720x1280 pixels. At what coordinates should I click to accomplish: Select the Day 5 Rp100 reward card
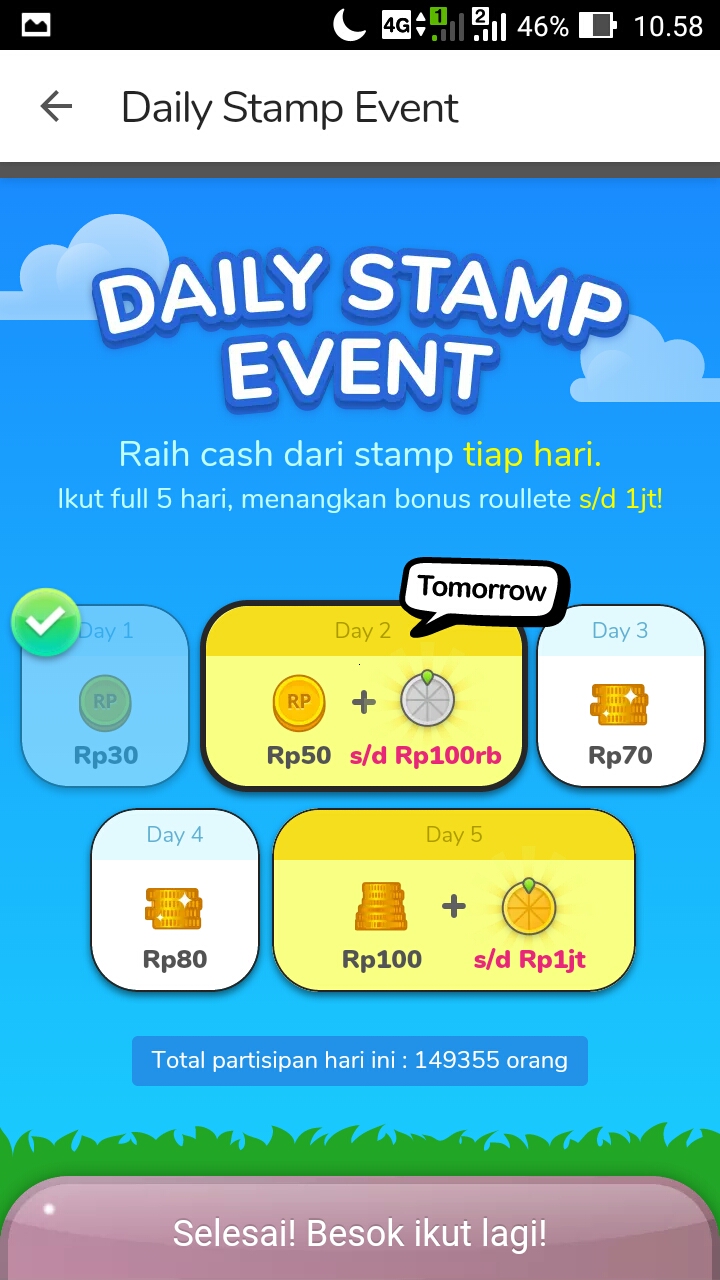[454, 900]
